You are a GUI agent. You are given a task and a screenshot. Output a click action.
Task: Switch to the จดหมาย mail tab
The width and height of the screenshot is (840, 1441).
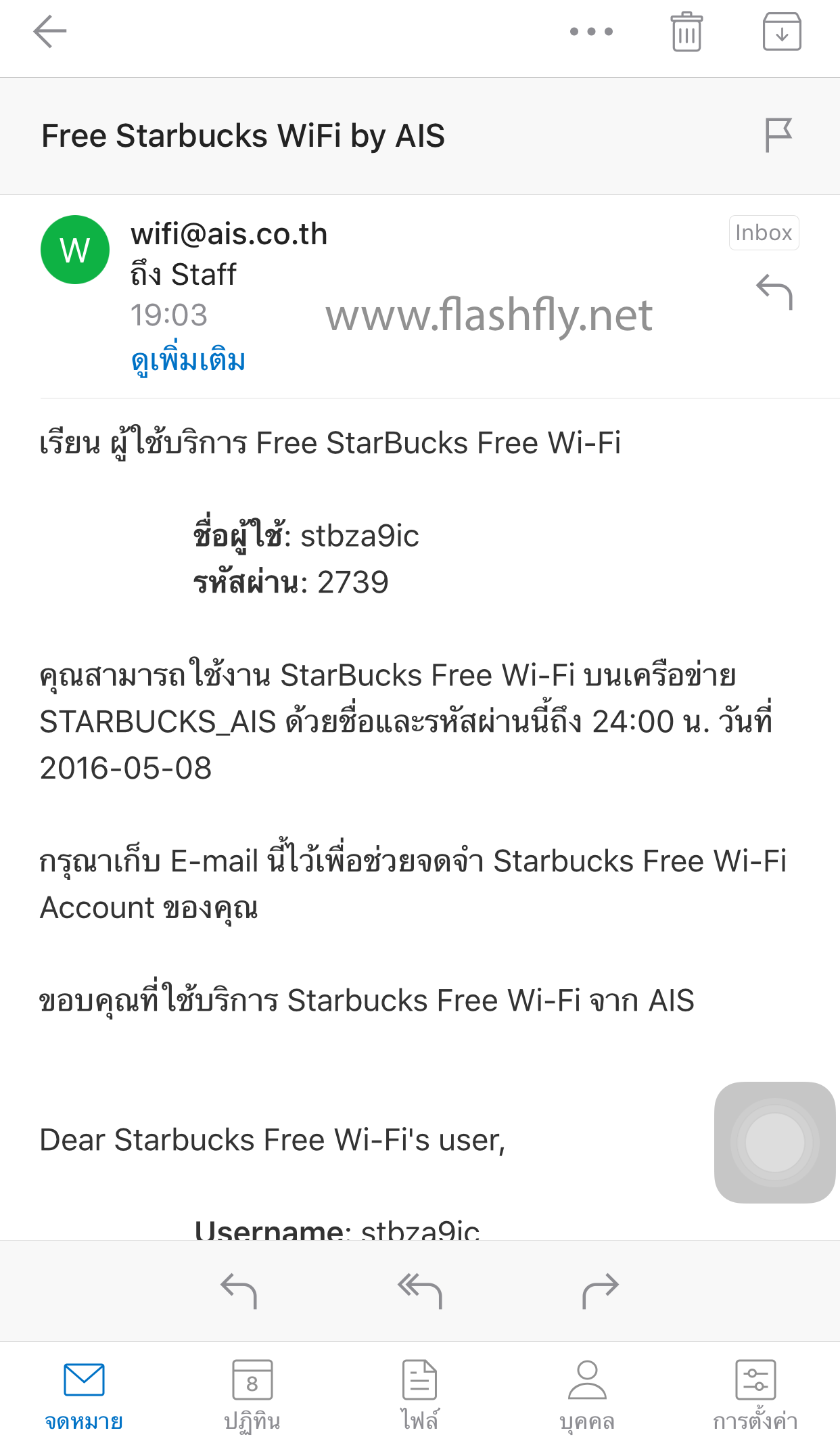(84, 1395)
